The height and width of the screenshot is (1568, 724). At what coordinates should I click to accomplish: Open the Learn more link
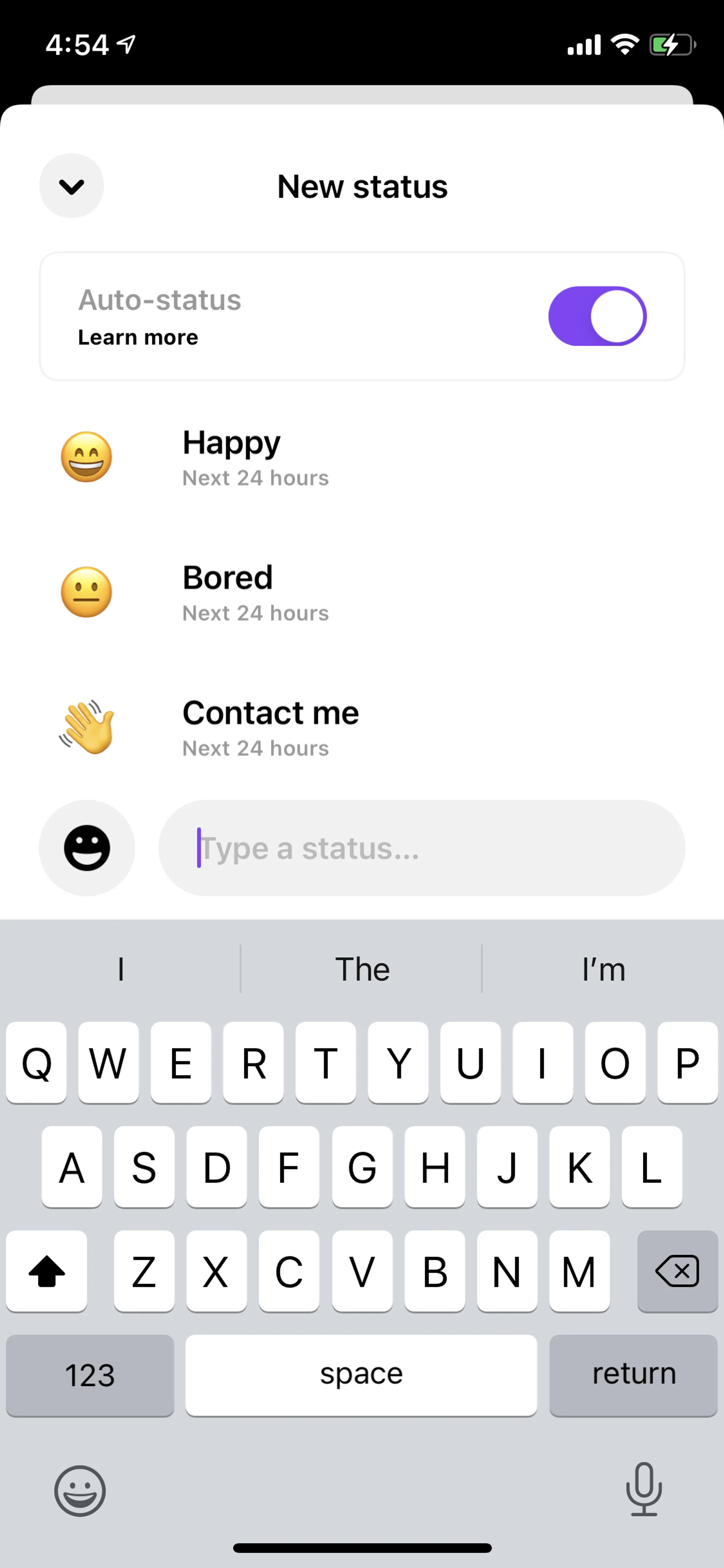138,337
